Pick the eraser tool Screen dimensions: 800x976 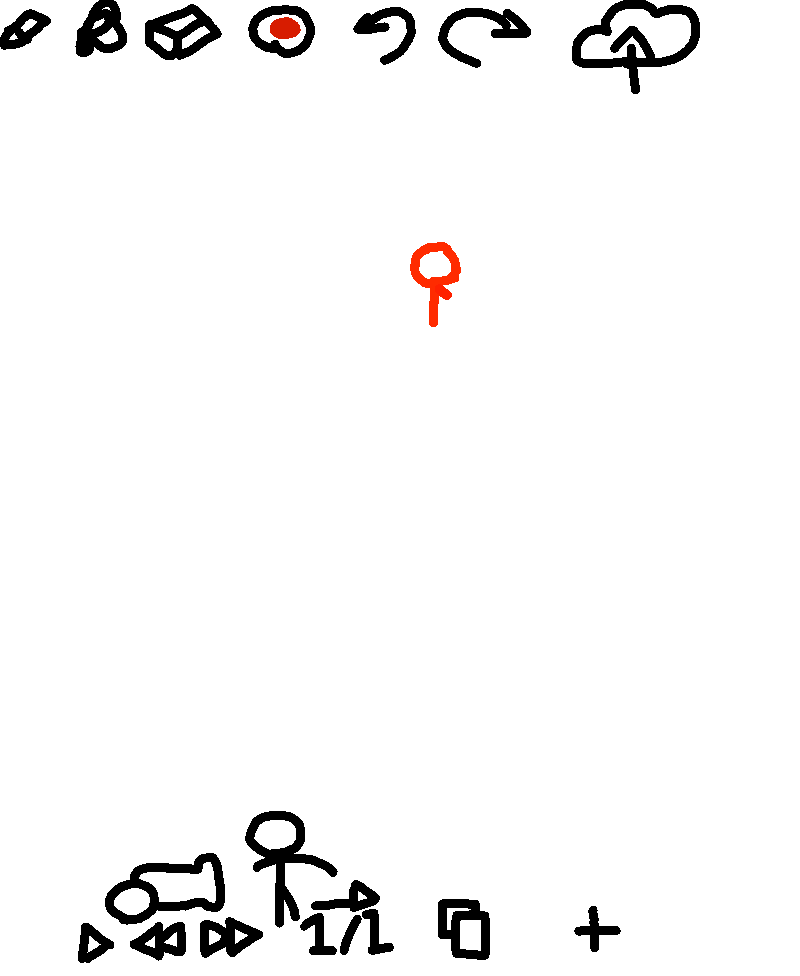pyautogui.click(x=183, y=32)
